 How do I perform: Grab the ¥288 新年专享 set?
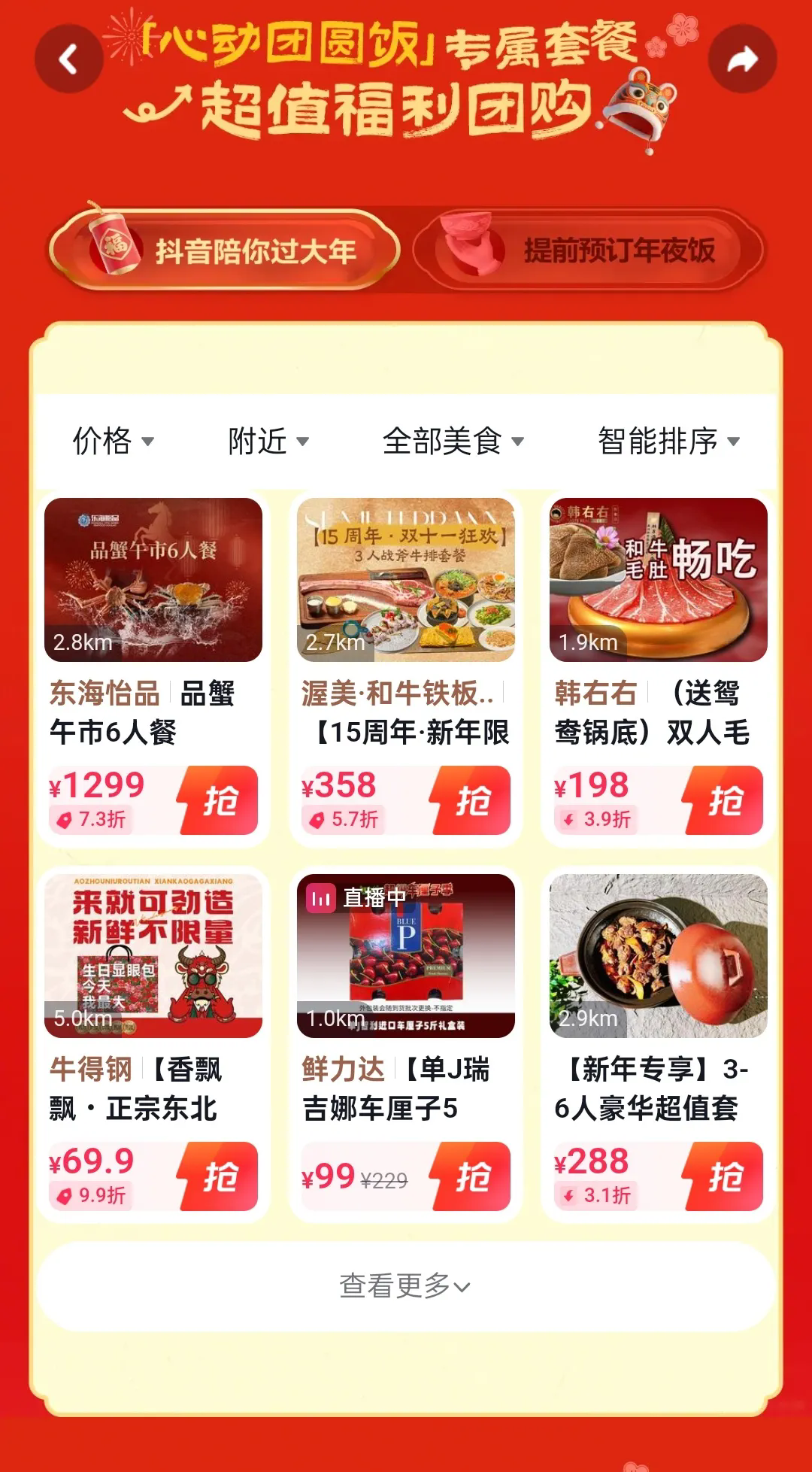point(724,1176)
